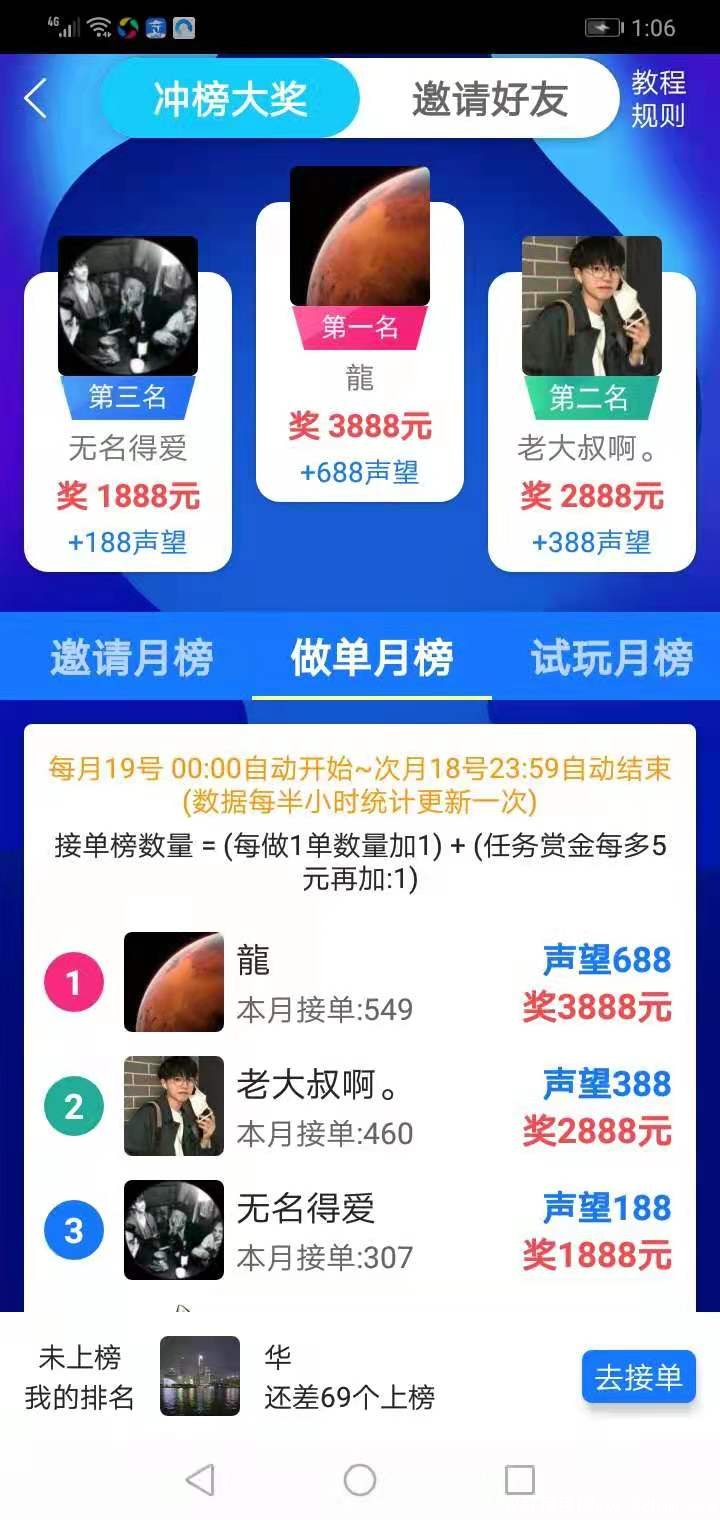Open rank 1 row 龍 in list

coord(360,982)
